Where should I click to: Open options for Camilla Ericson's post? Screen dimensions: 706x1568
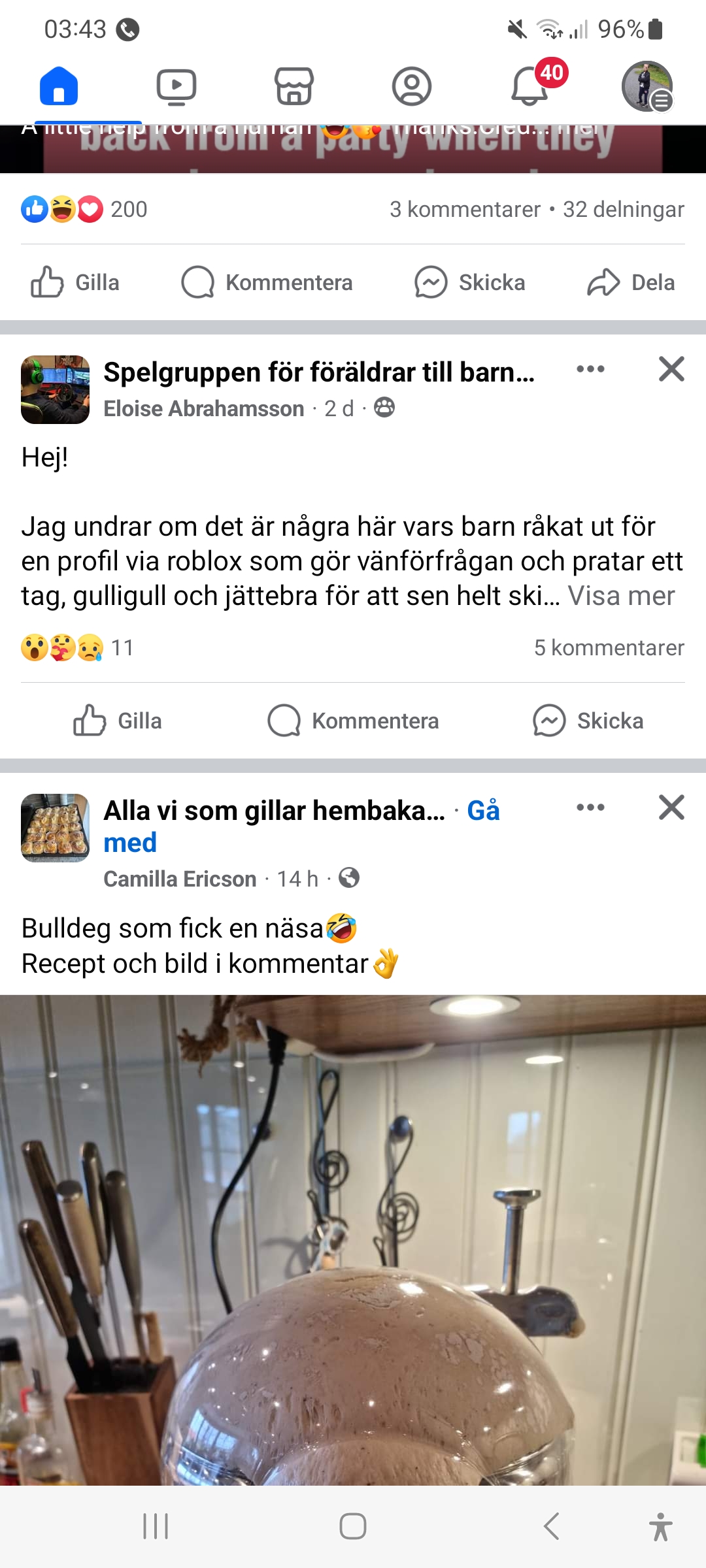pyautogui.click(x=590, y=808)
